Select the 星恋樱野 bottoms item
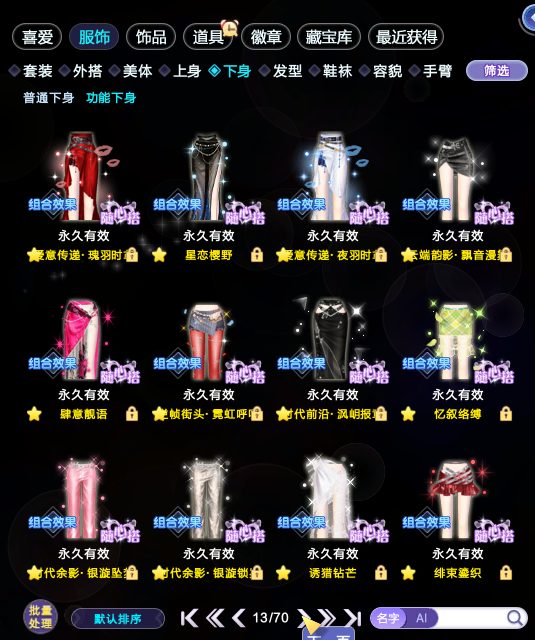535x640 pixels. tap(208, 196)
